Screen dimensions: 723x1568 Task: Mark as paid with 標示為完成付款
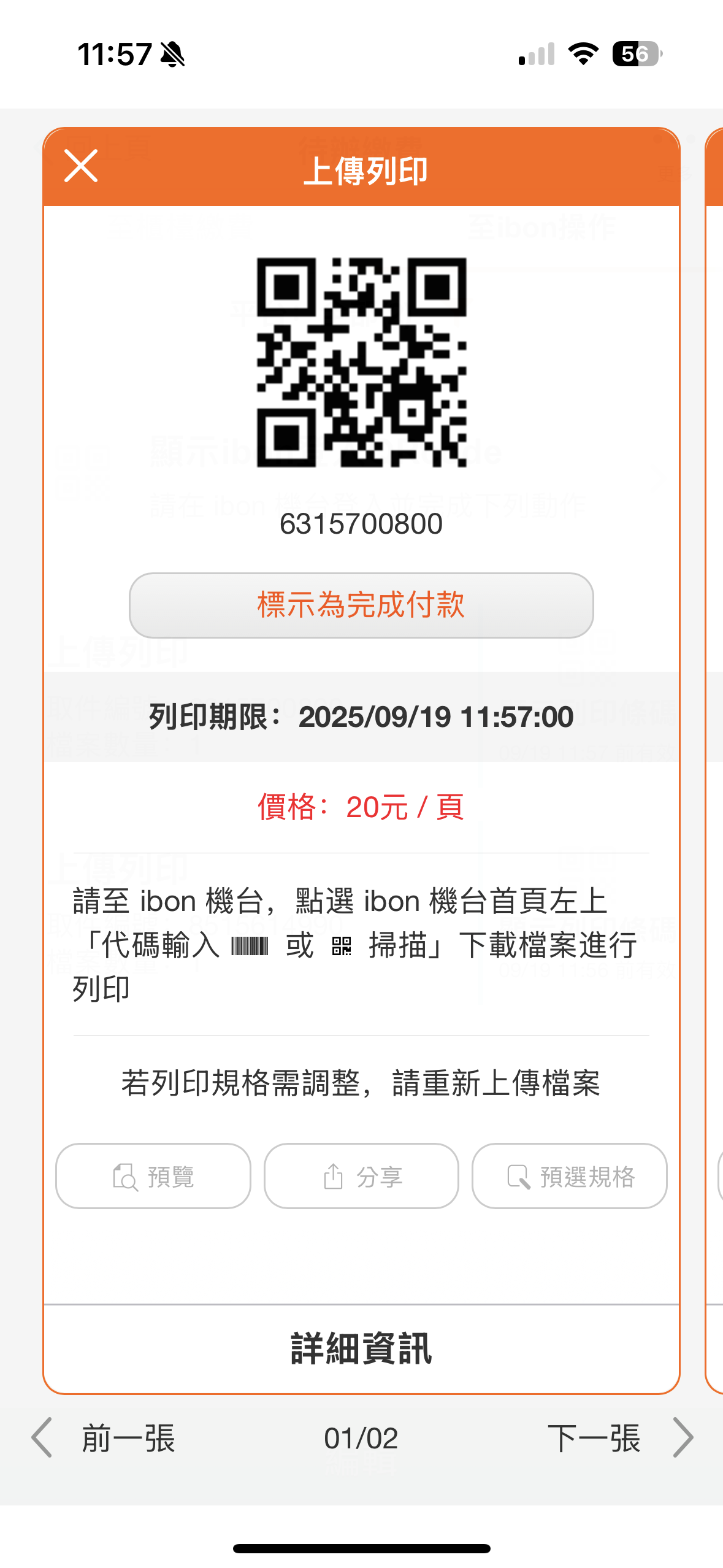tap(361, 605)
